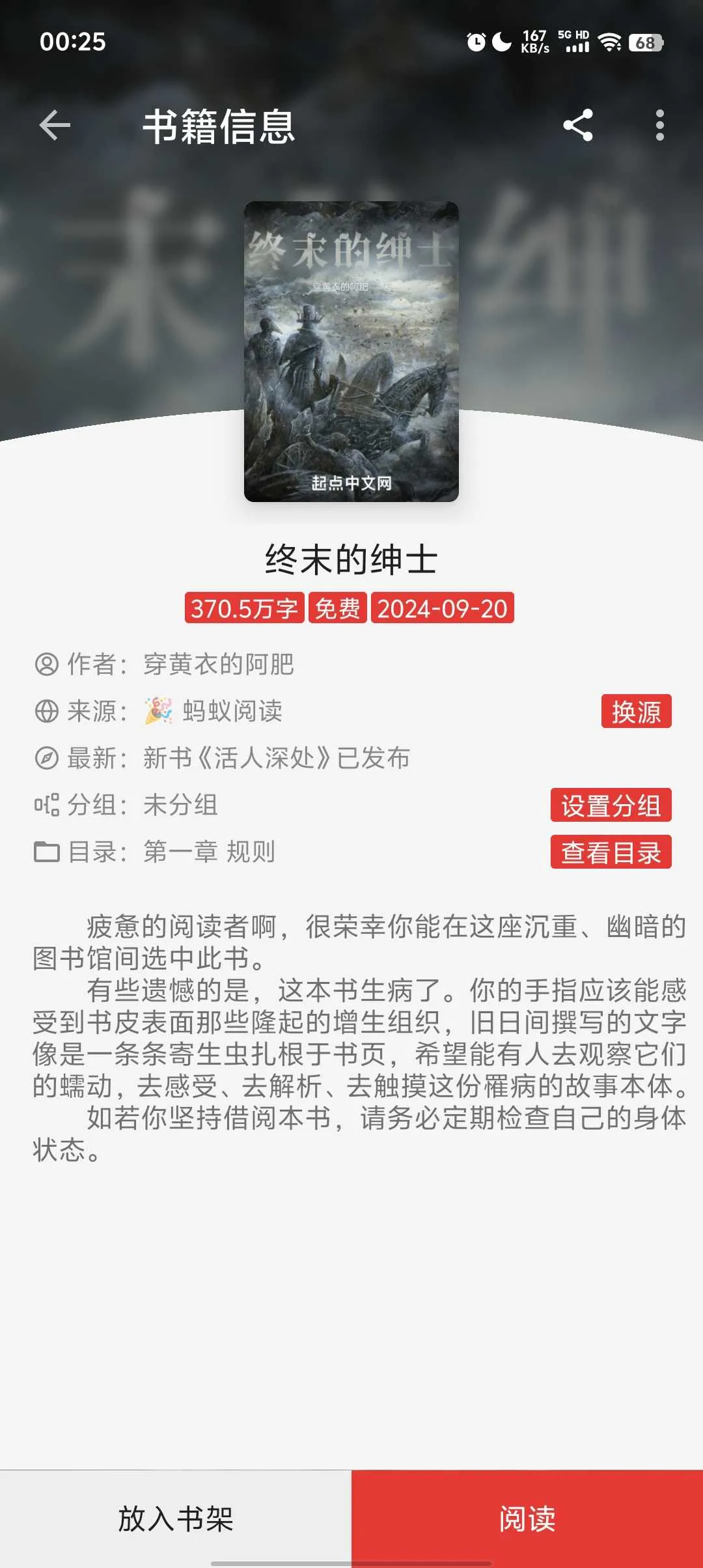Open the overflow menu

(x=659, y=125)
